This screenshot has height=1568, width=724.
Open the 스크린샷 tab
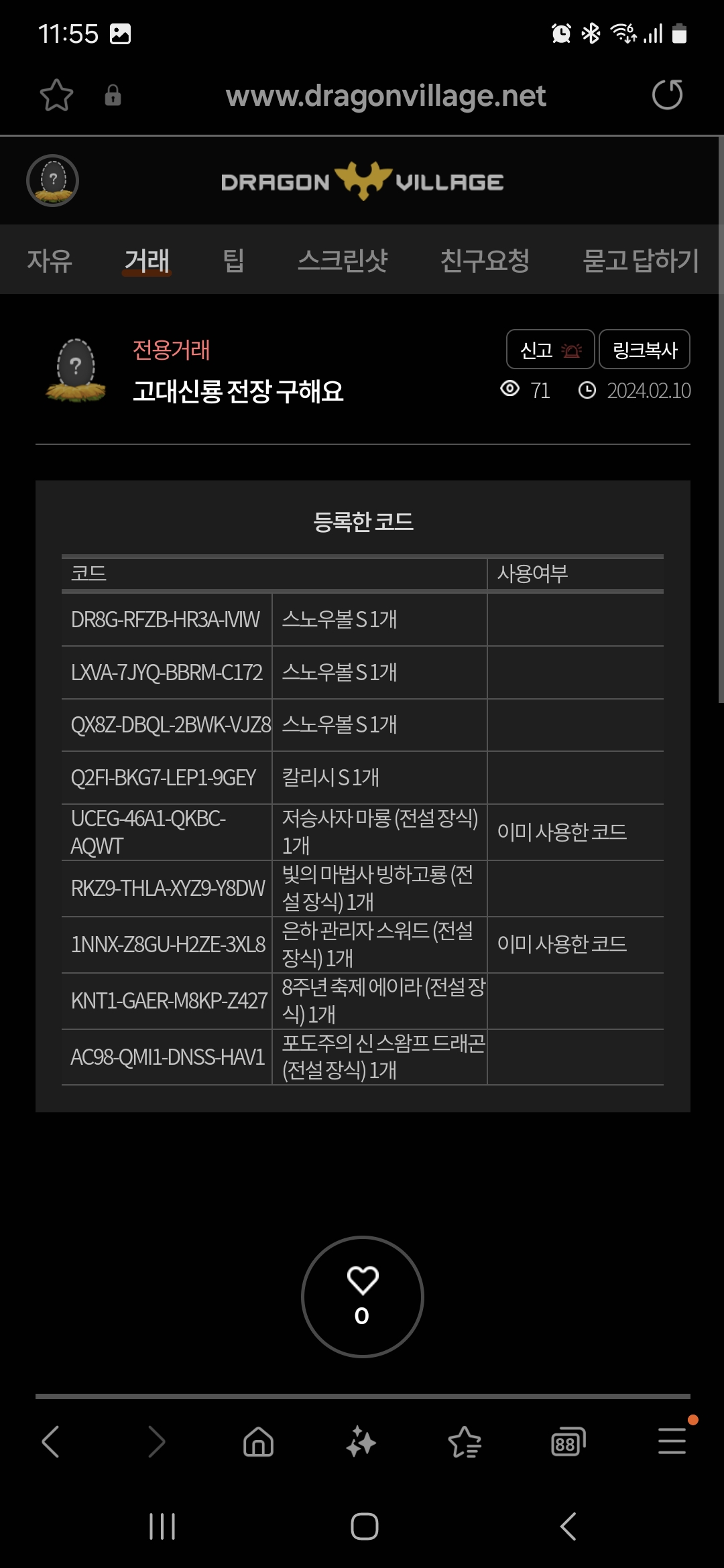tap(343, 260)
